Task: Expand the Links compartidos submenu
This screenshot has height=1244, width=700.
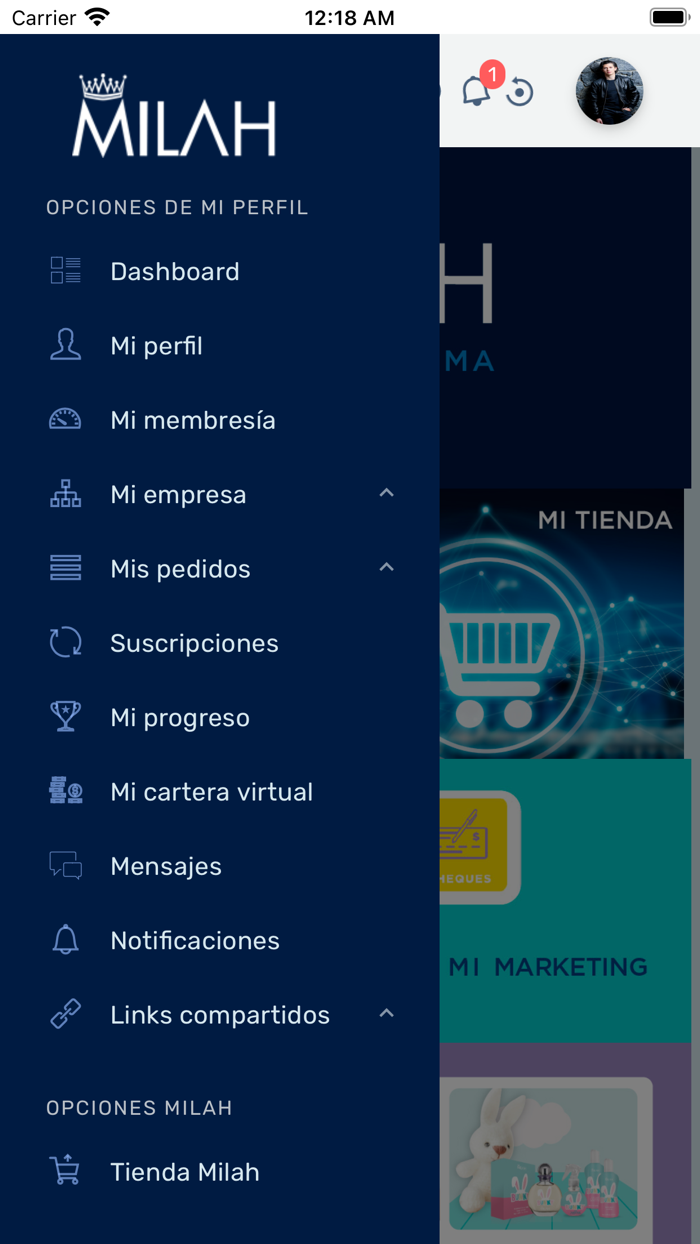Action: (x=386, y=1014)
